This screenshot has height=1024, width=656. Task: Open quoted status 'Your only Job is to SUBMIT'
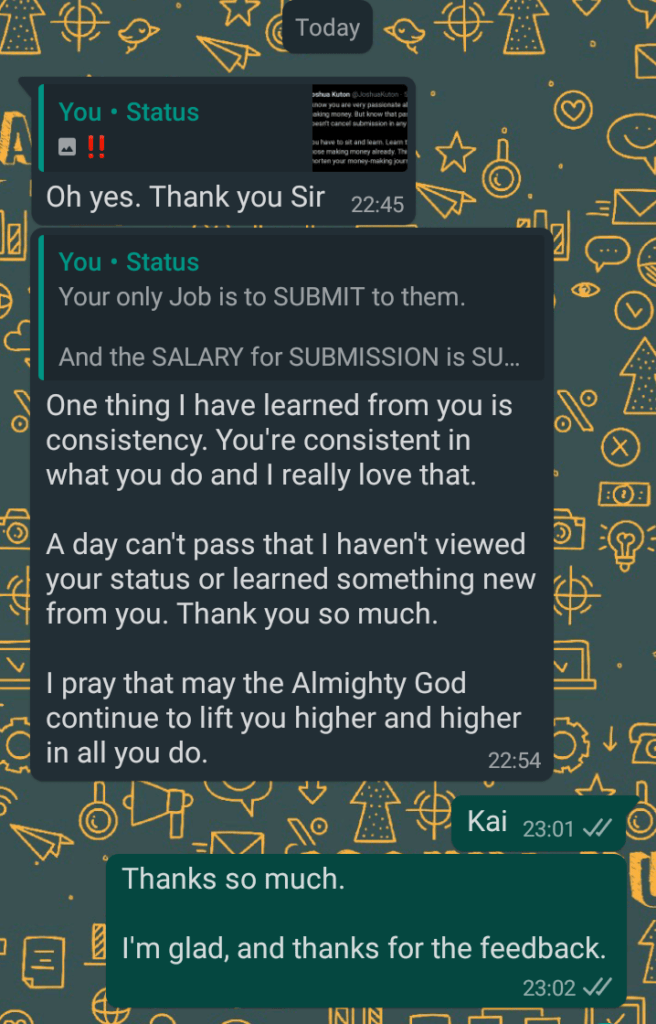tap(290, 310)
